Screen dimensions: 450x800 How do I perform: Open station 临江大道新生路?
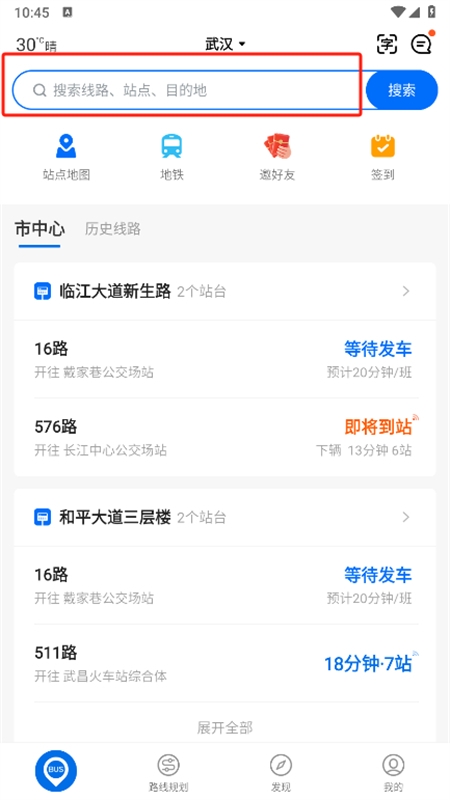point(225,291)
